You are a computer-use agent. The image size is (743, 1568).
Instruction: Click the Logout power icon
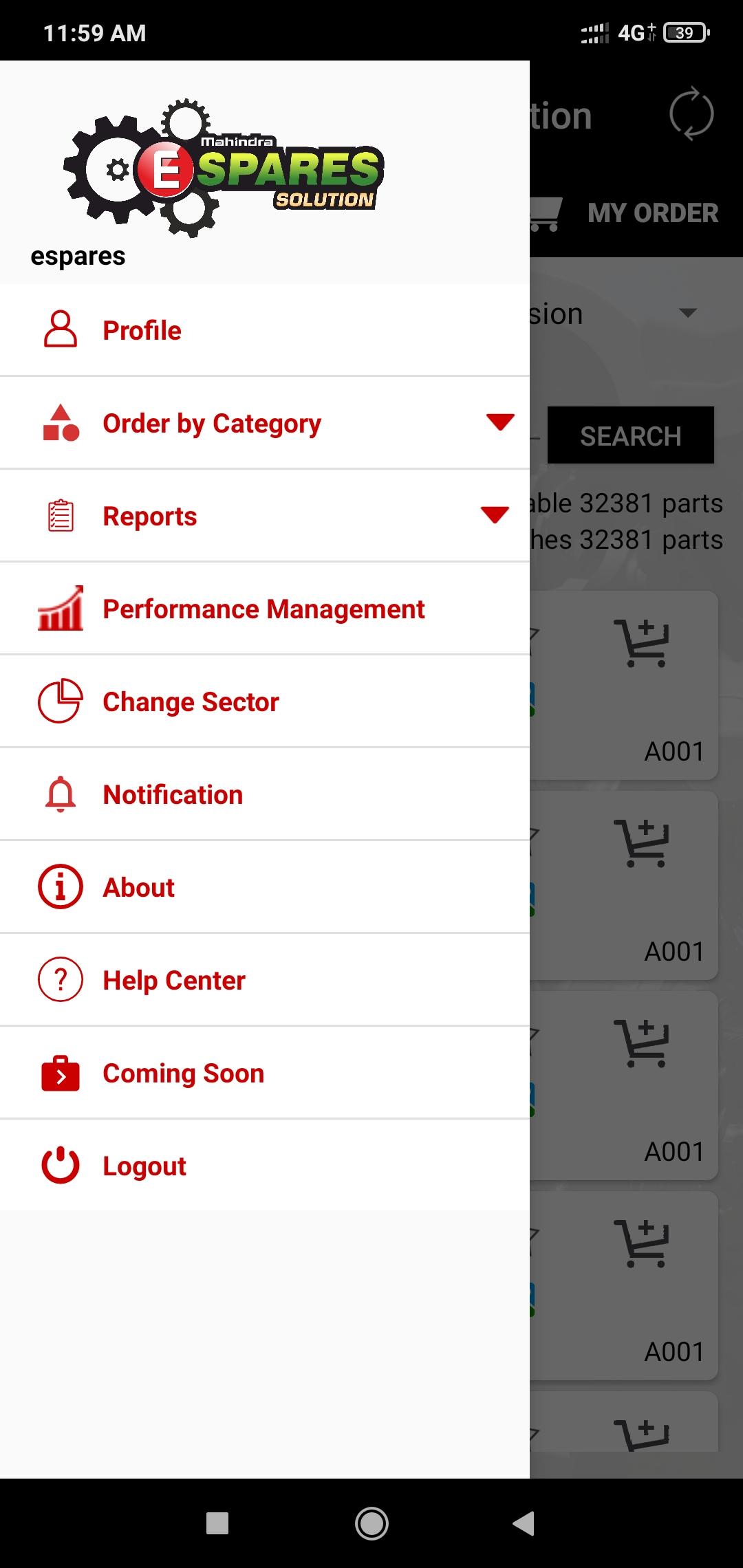[x=61, y=1165]
